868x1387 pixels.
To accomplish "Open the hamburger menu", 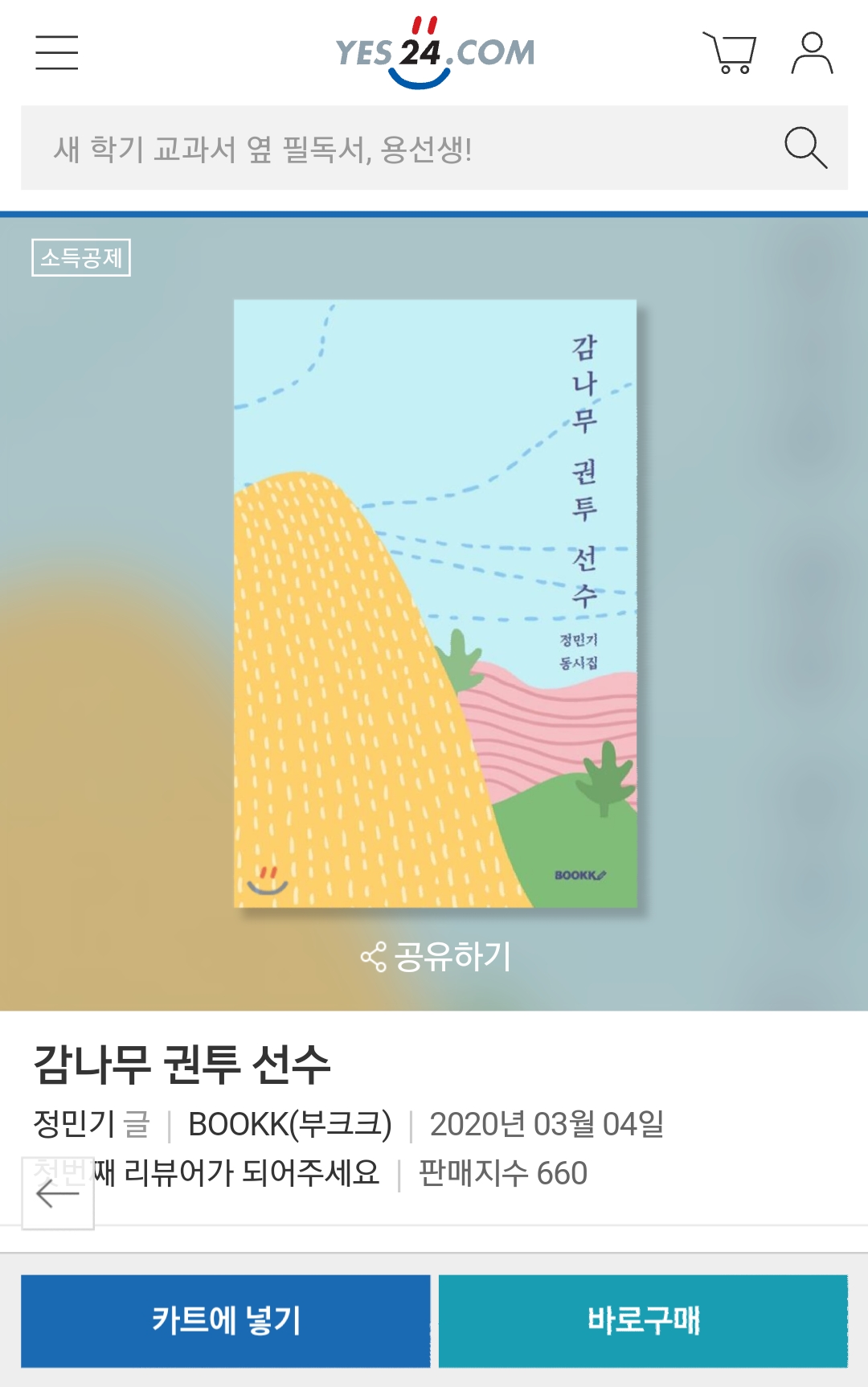I will pos(56,52).
